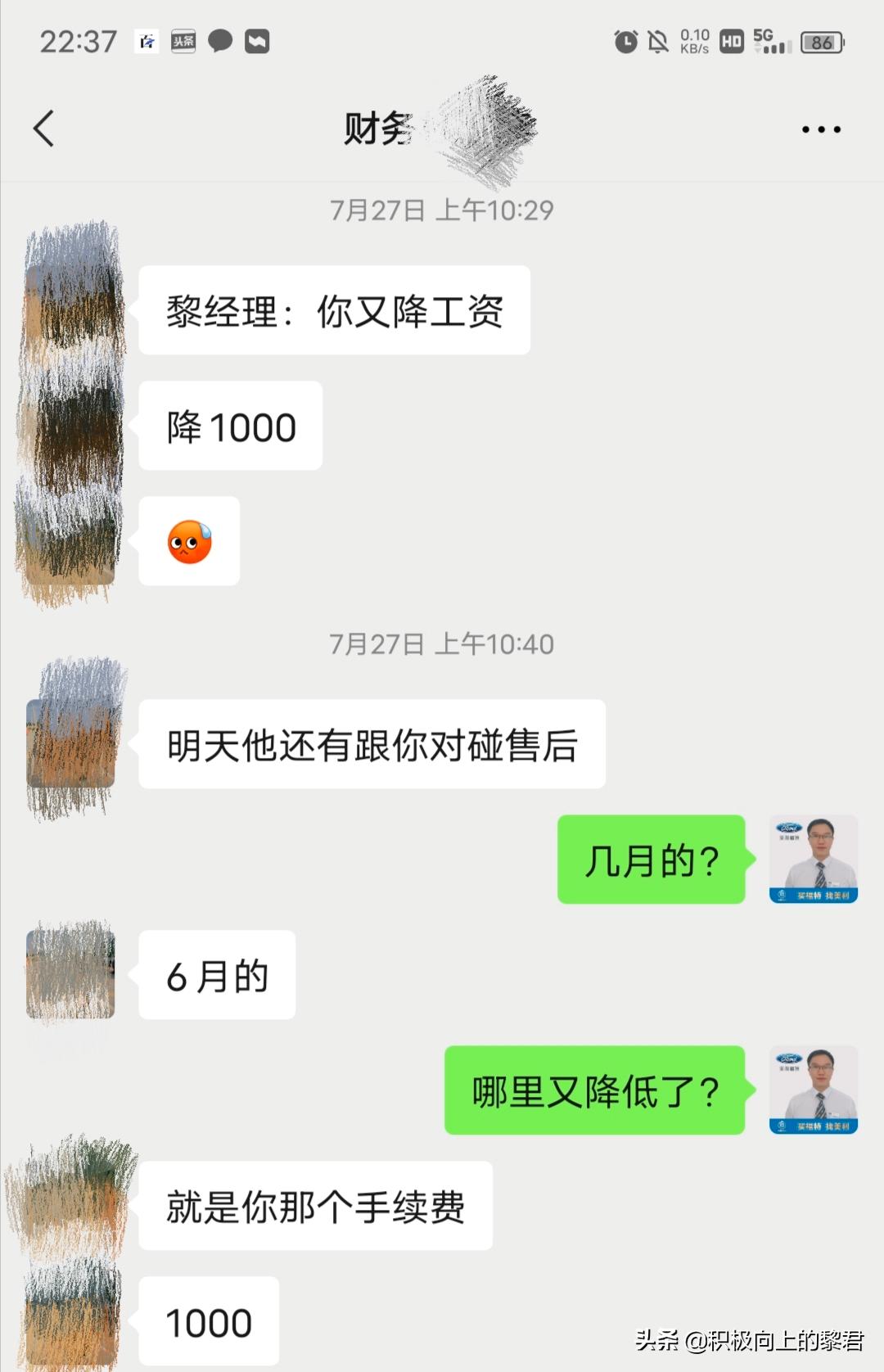This screenshot has width=884, height=1372.
Task: Tap the muted notifications icon in status bar
Action: pyautogui.click(x=661, y=41)
